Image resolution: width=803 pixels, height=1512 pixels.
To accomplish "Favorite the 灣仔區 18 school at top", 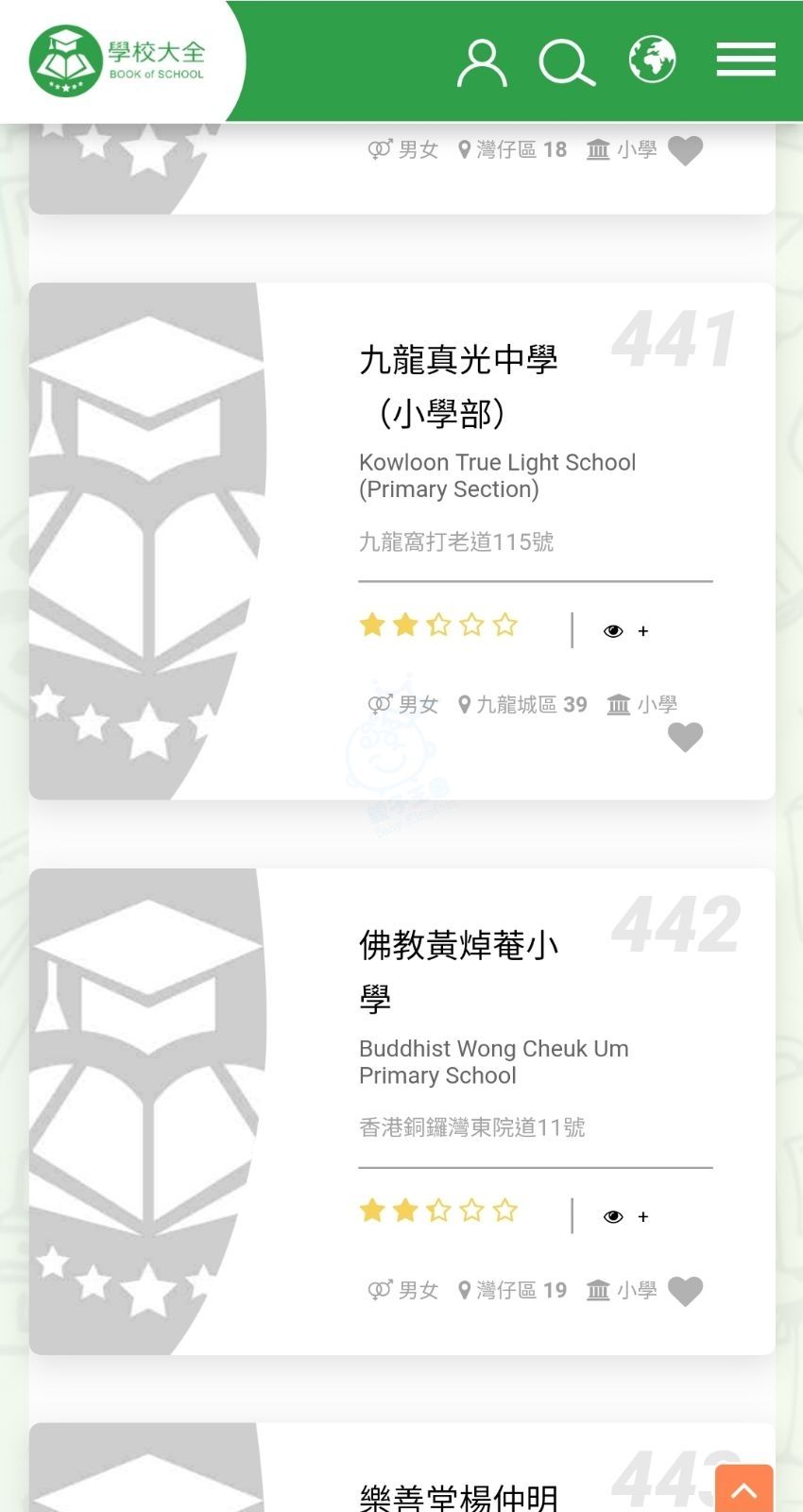I will (x=685, y=150).
